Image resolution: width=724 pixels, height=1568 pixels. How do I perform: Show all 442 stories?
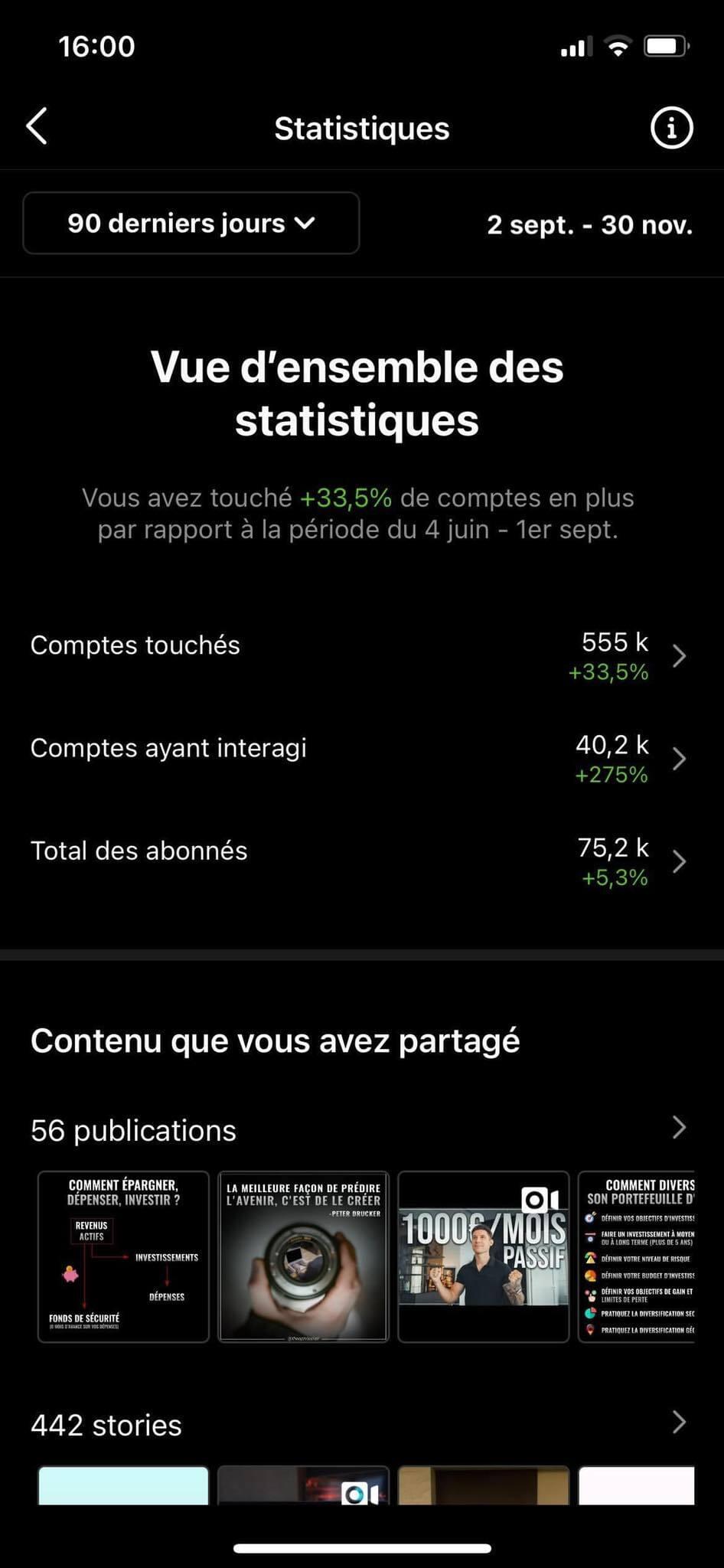362,1424
